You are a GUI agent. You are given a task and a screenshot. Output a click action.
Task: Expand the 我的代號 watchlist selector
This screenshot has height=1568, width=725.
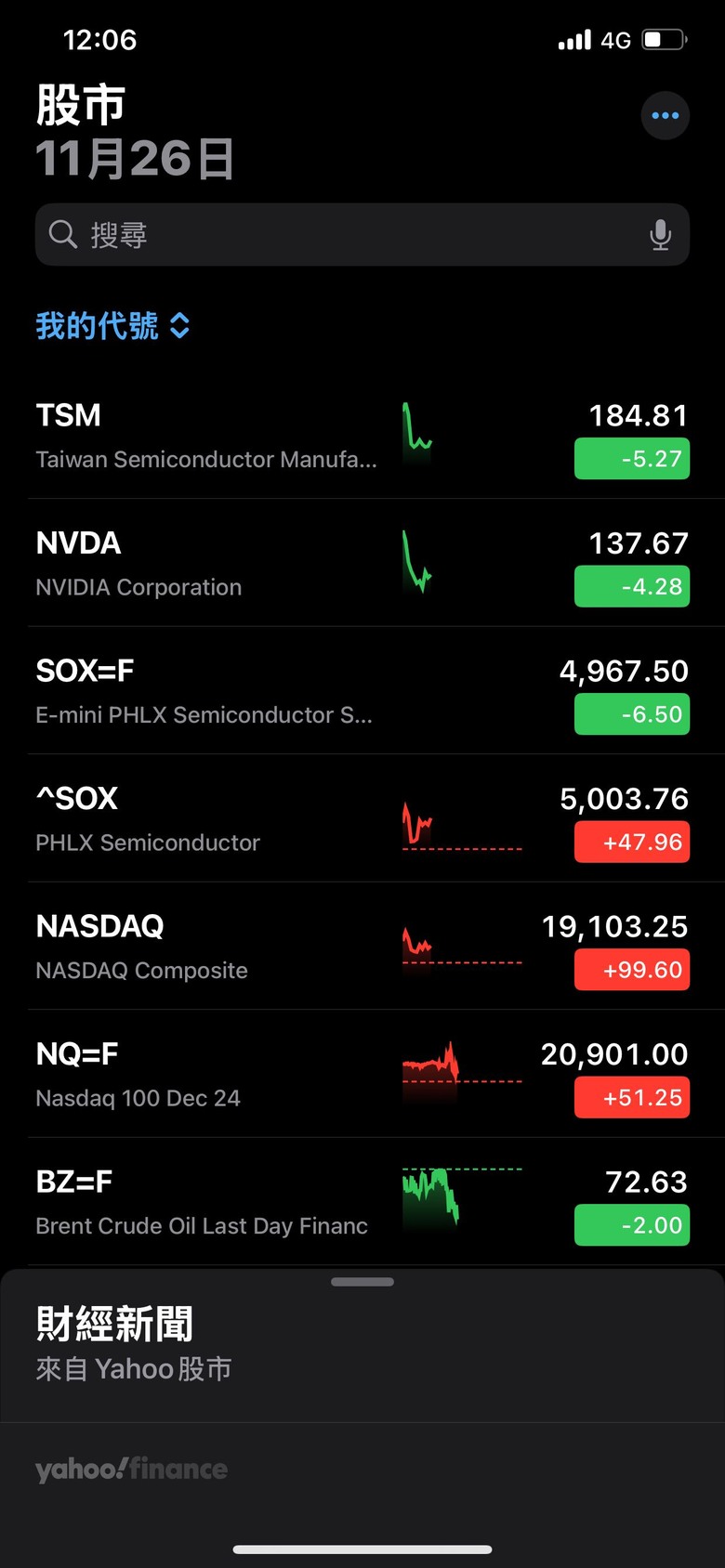click(112, 326)
